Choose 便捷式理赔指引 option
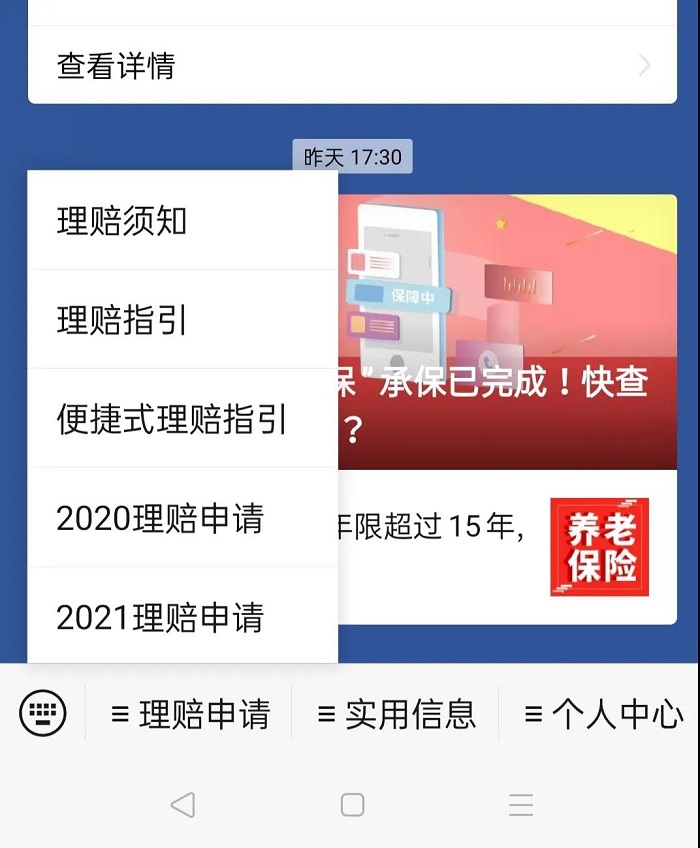The height and width of the screenshot is (848, 700). [182, 419]
